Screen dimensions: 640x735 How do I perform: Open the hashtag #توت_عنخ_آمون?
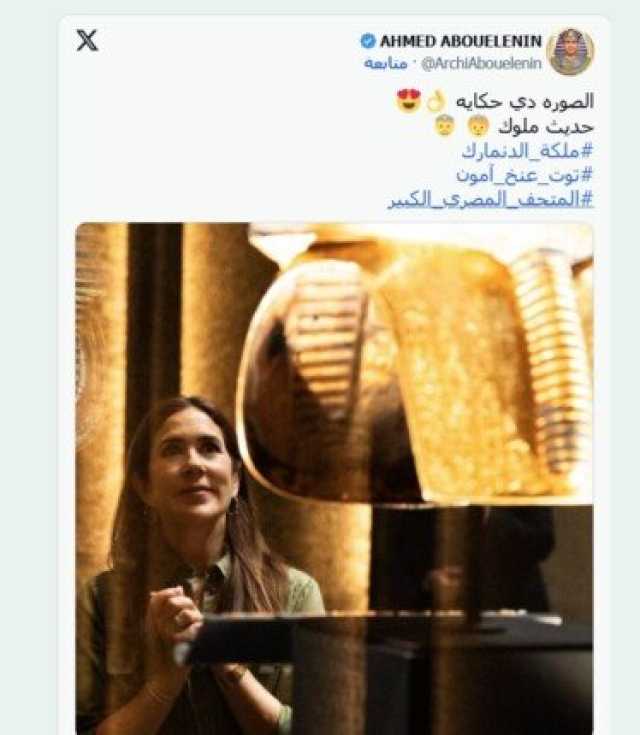coord(524,175)
